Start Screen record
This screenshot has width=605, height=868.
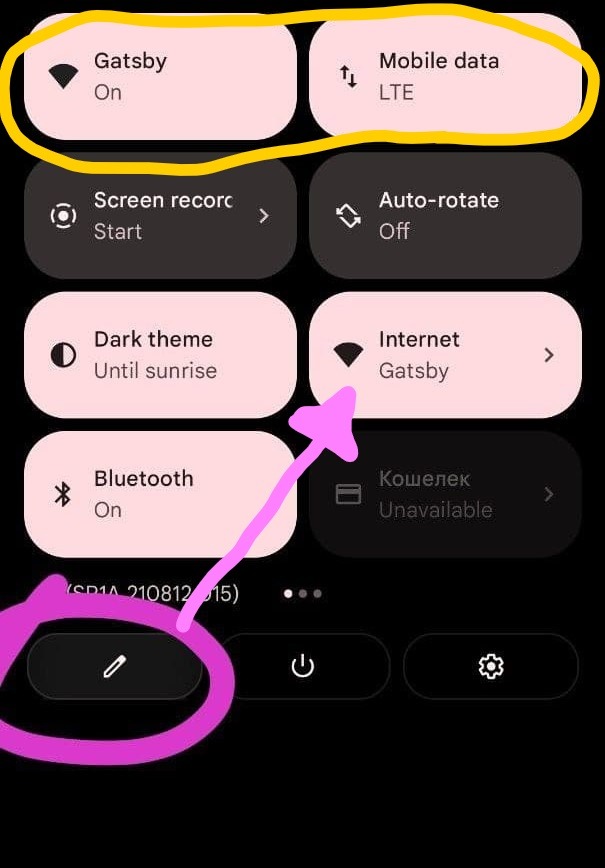pos(160,216)
